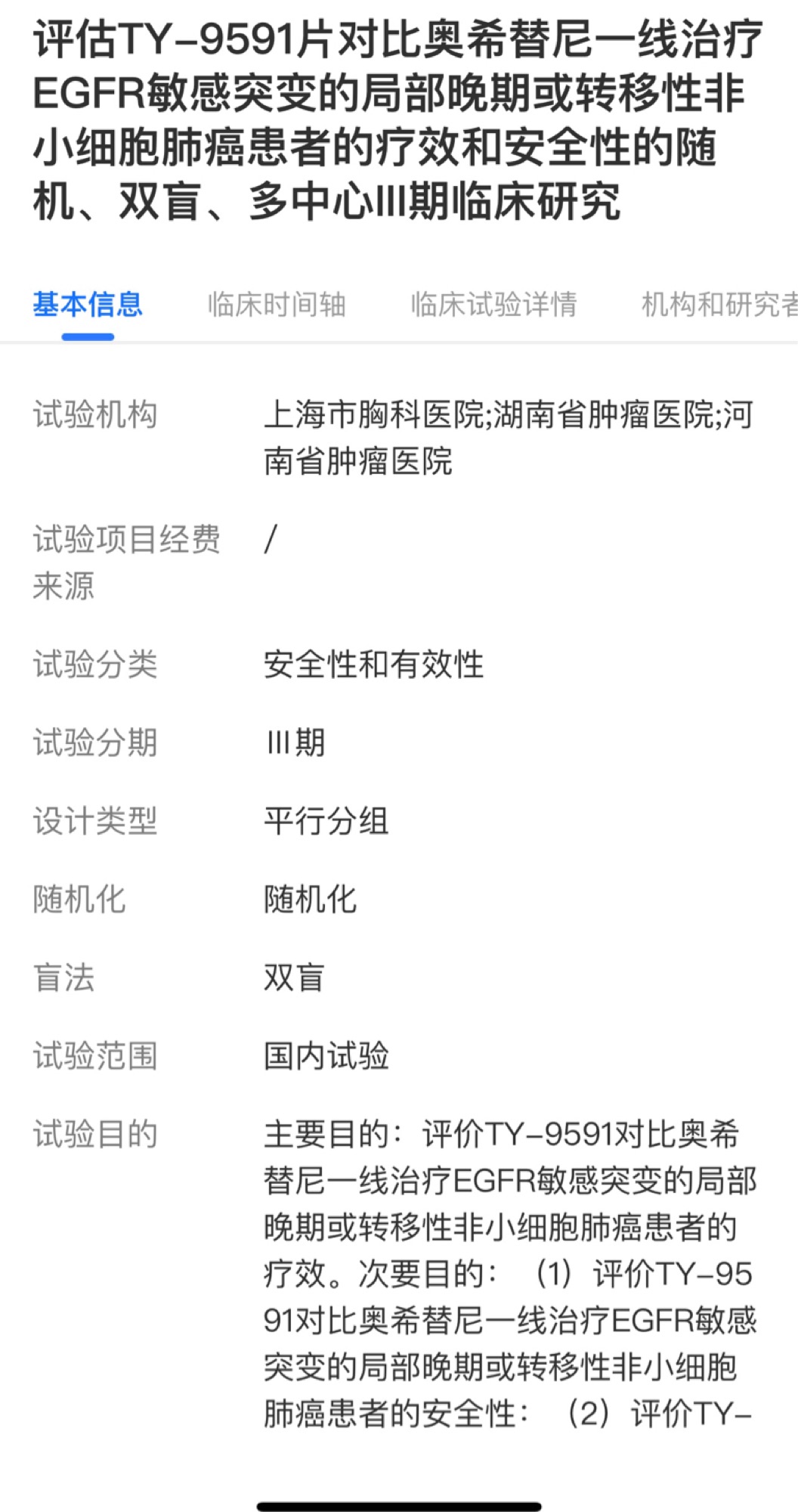Go to the 机构和研究者 tab
798x1512 pixels.
718,305
